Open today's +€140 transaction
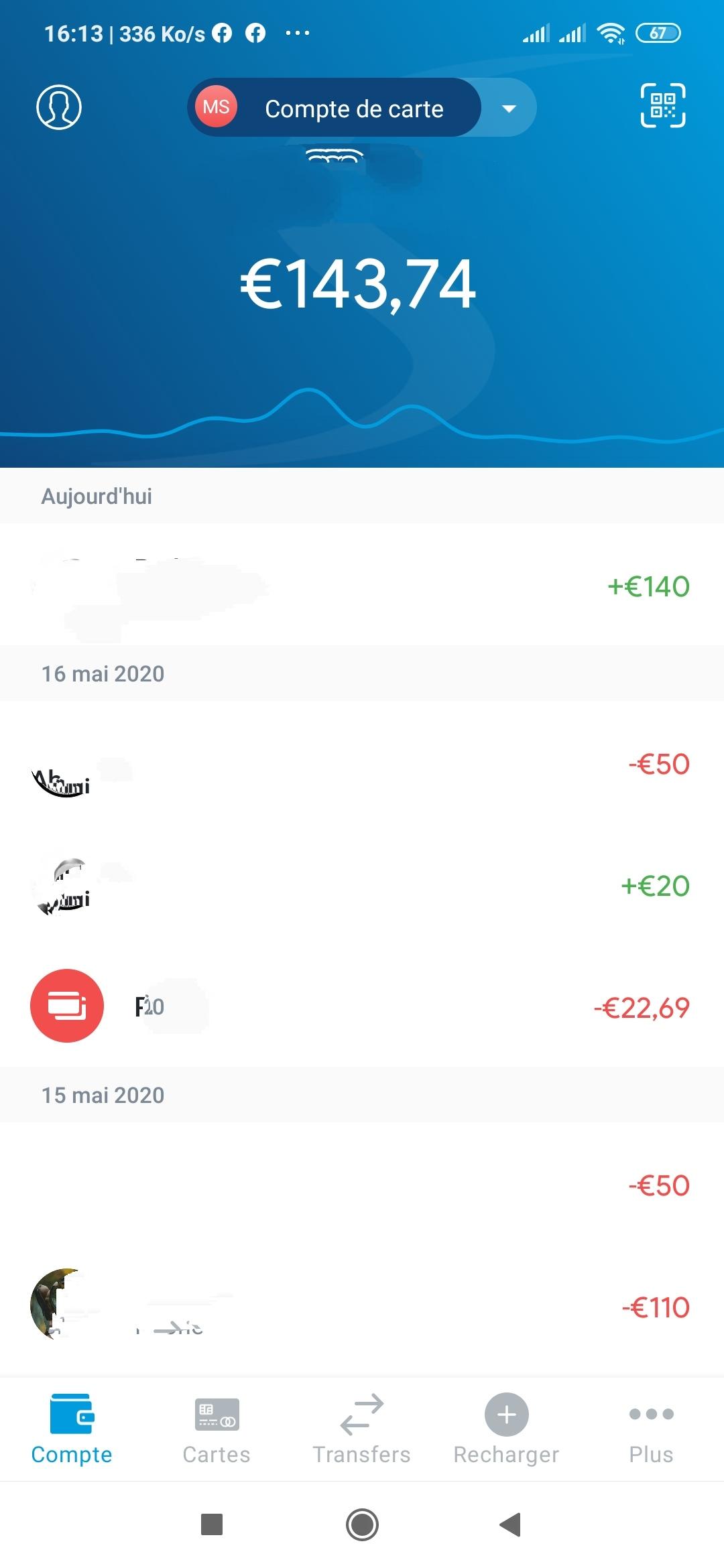Viewport: 724px width, 1568px height. pos(362,586)
